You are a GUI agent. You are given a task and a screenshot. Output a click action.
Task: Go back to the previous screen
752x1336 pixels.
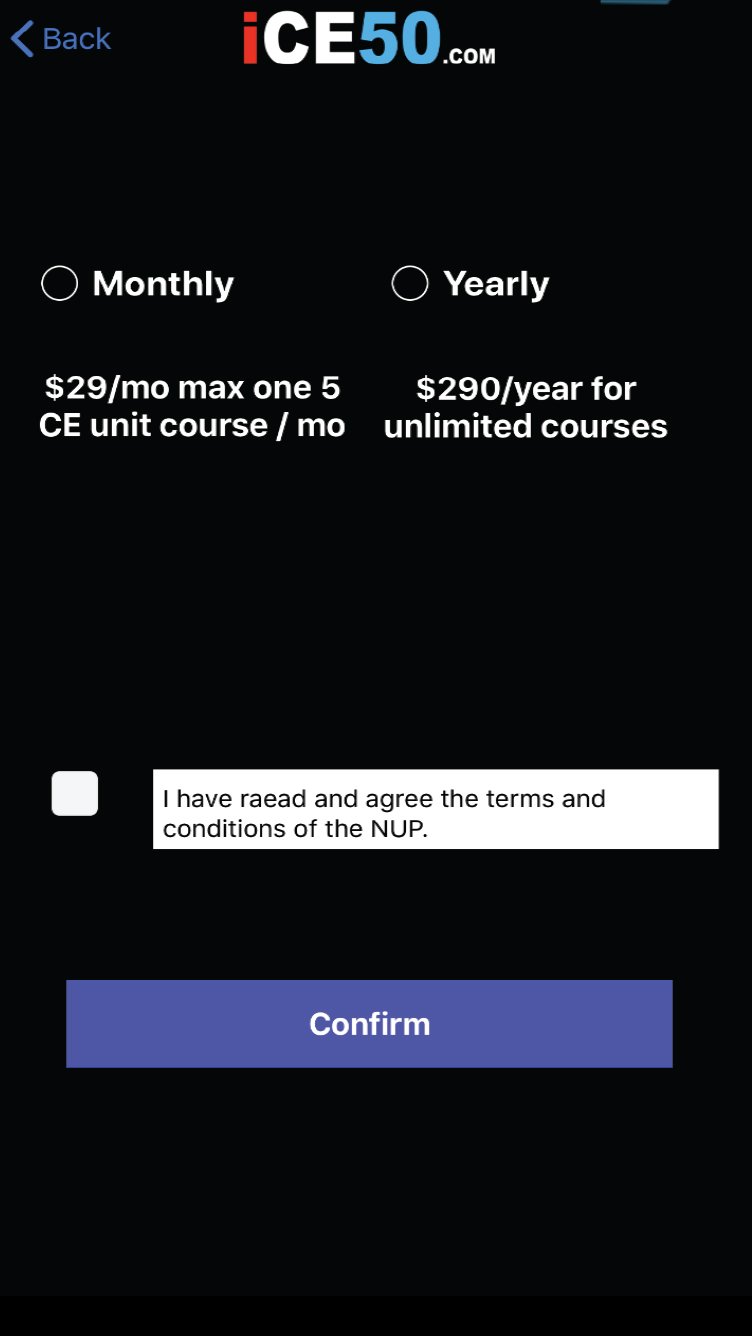coord(60,39)
